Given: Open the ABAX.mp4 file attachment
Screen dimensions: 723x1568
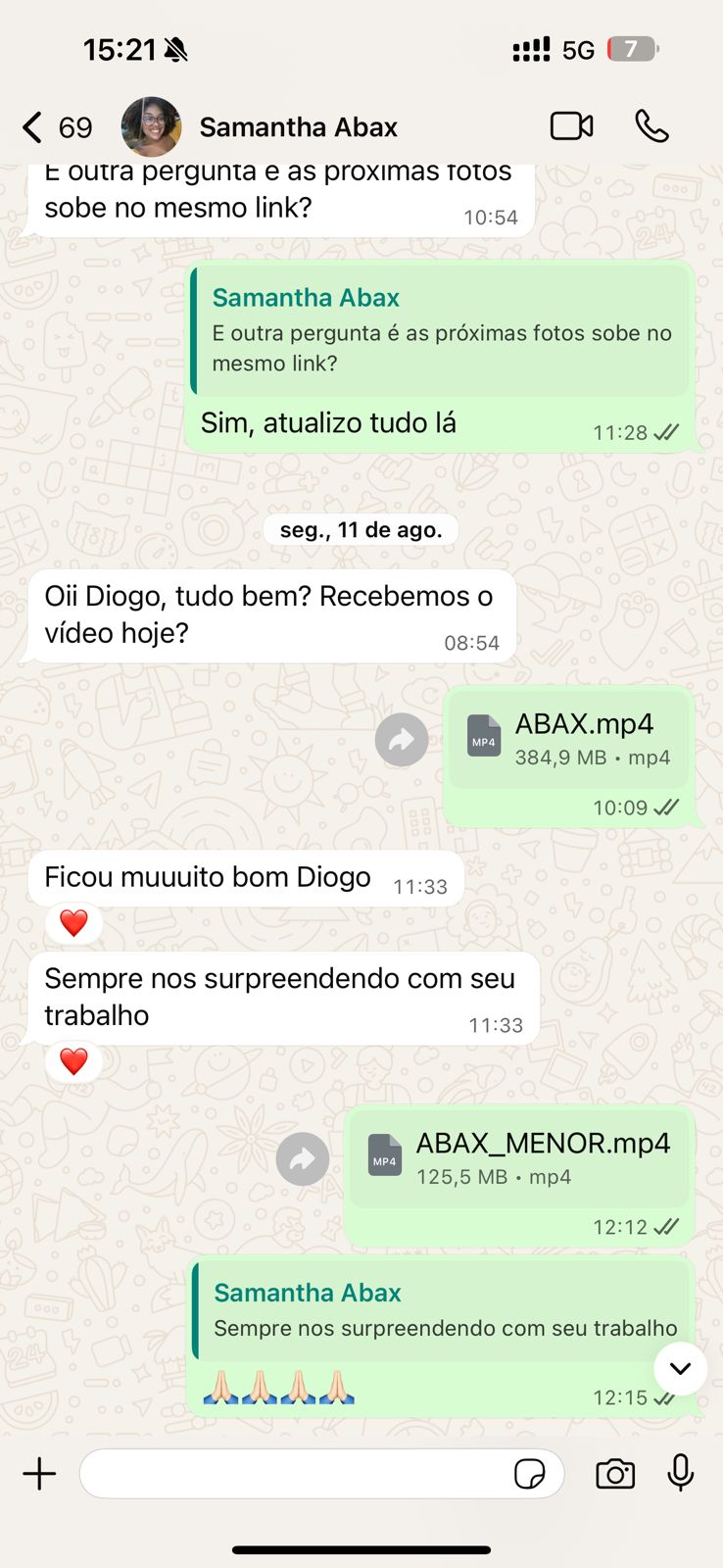Looking at the screenshot, I should tap(569, 739).
